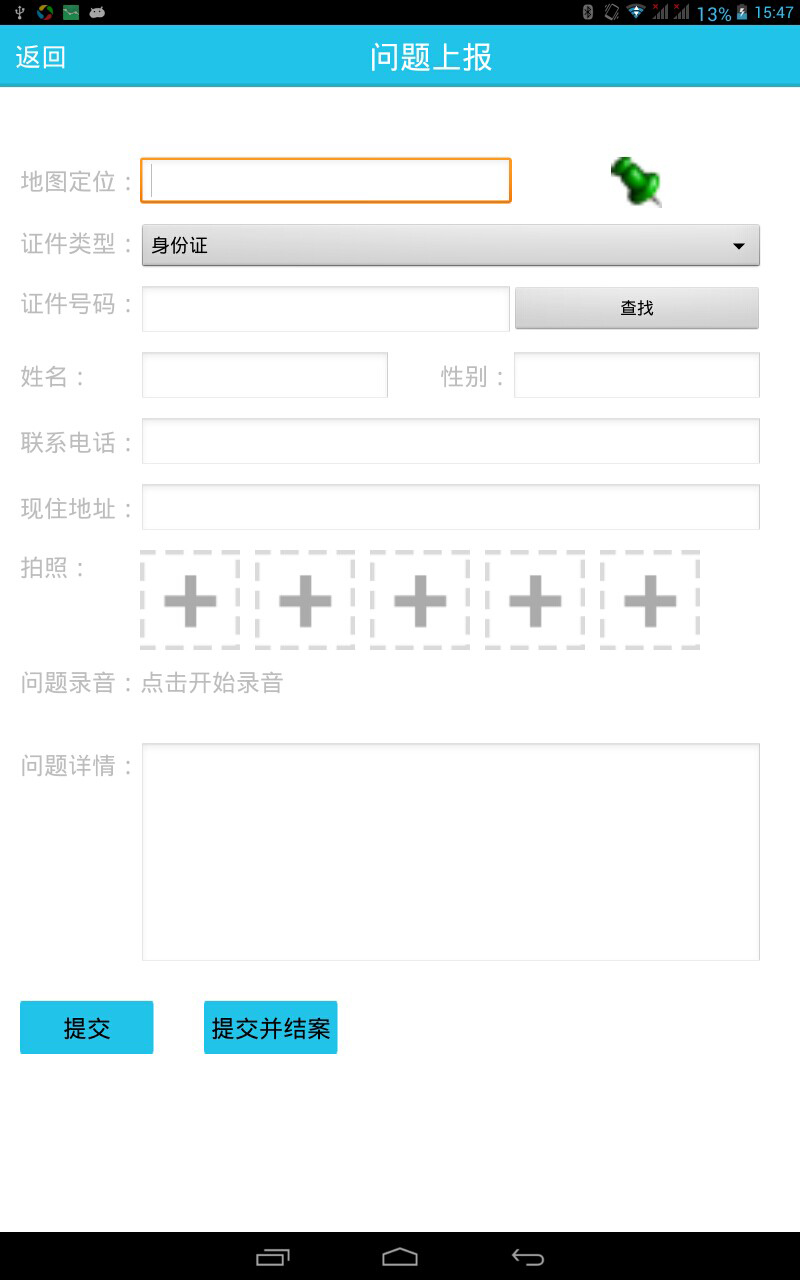The height and width of the screenshot is (1280, 800).
Task: Select the 姓名 text field
Action: coord(265,375)
